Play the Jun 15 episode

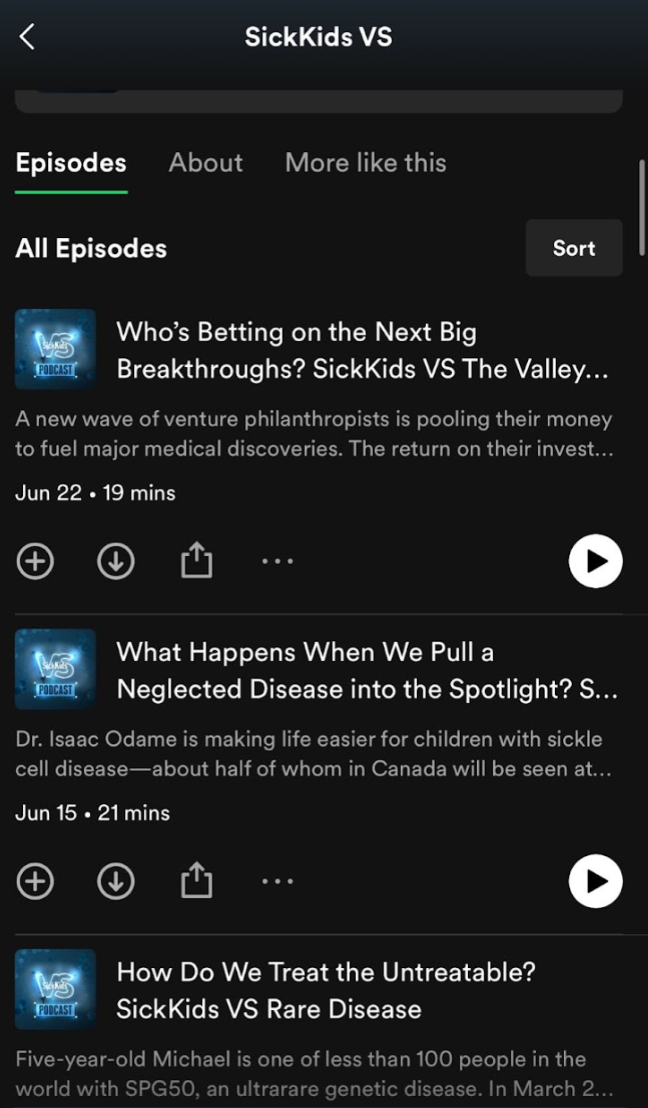pos(595,881)
